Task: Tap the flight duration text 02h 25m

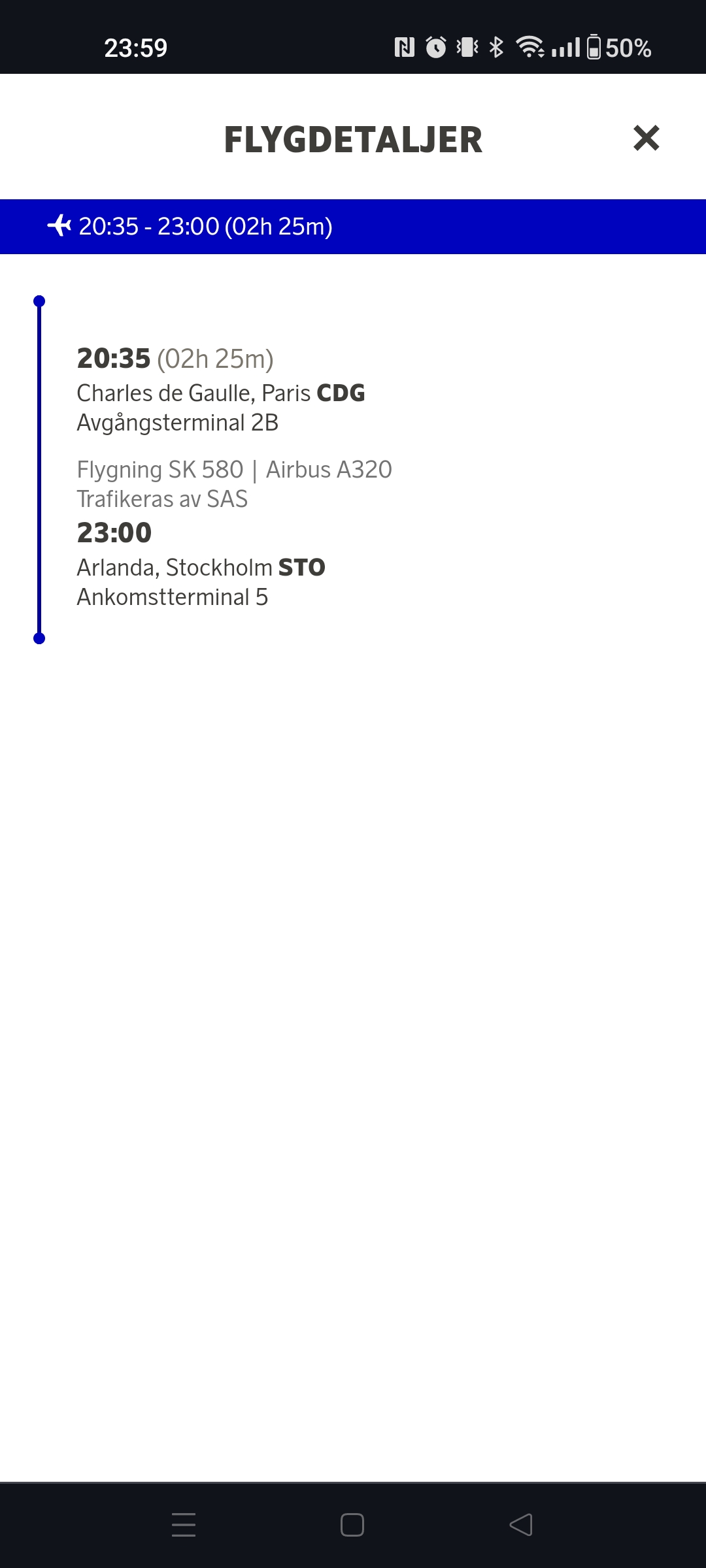Action: pyautogui.click(x=216, y=358)
